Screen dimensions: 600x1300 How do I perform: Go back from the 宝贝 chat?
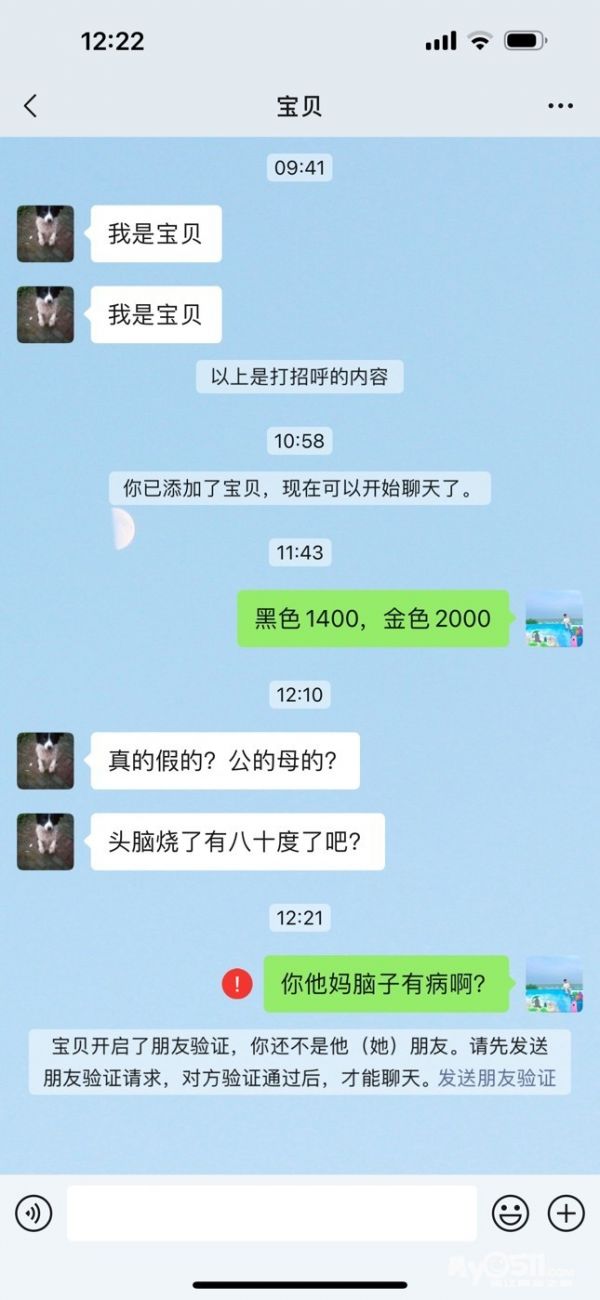tap(30, 106)
